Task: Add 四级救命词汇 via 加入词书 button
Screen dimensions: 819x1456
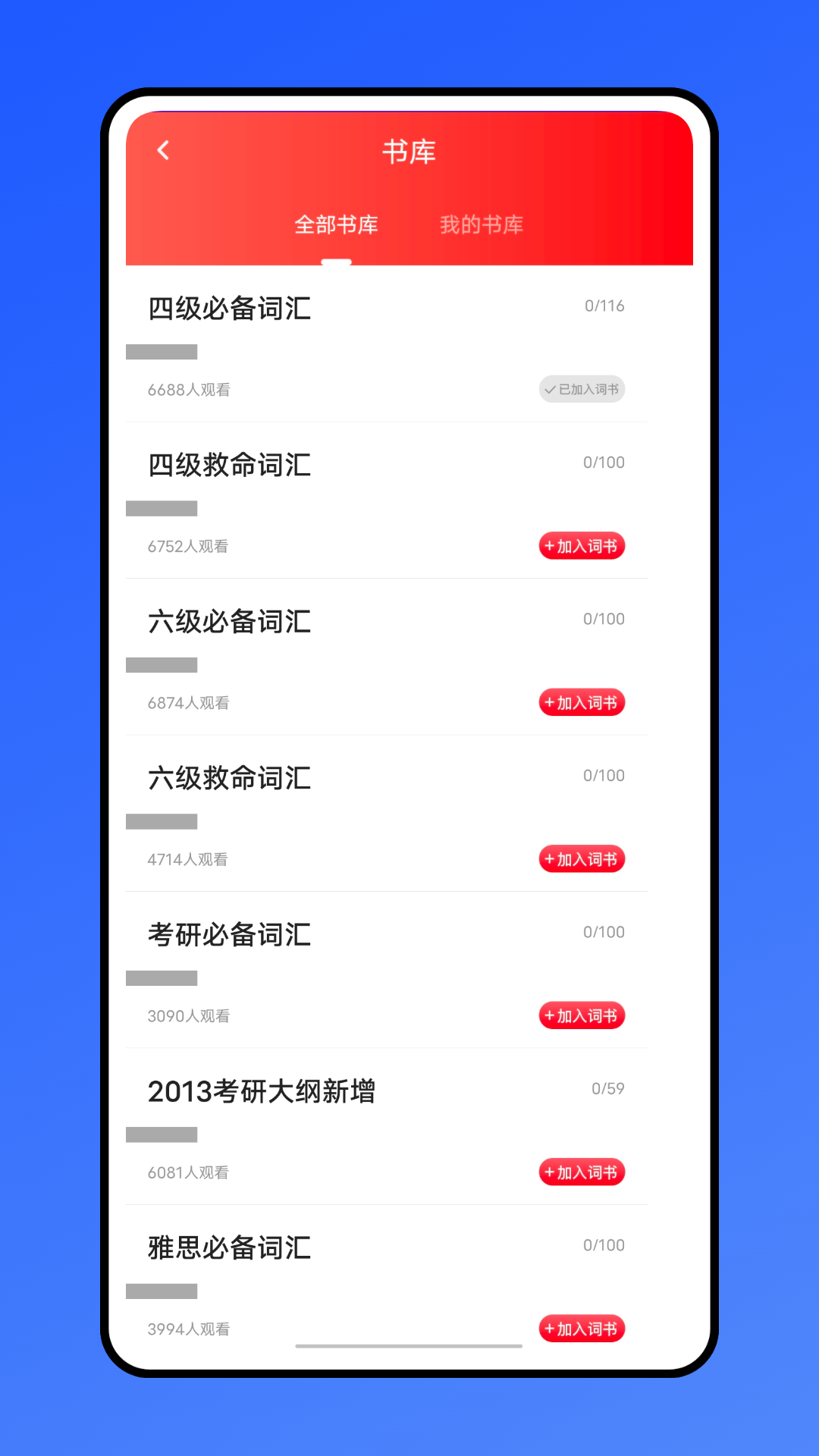Action: pyautogui.click(x=582, y=545)
